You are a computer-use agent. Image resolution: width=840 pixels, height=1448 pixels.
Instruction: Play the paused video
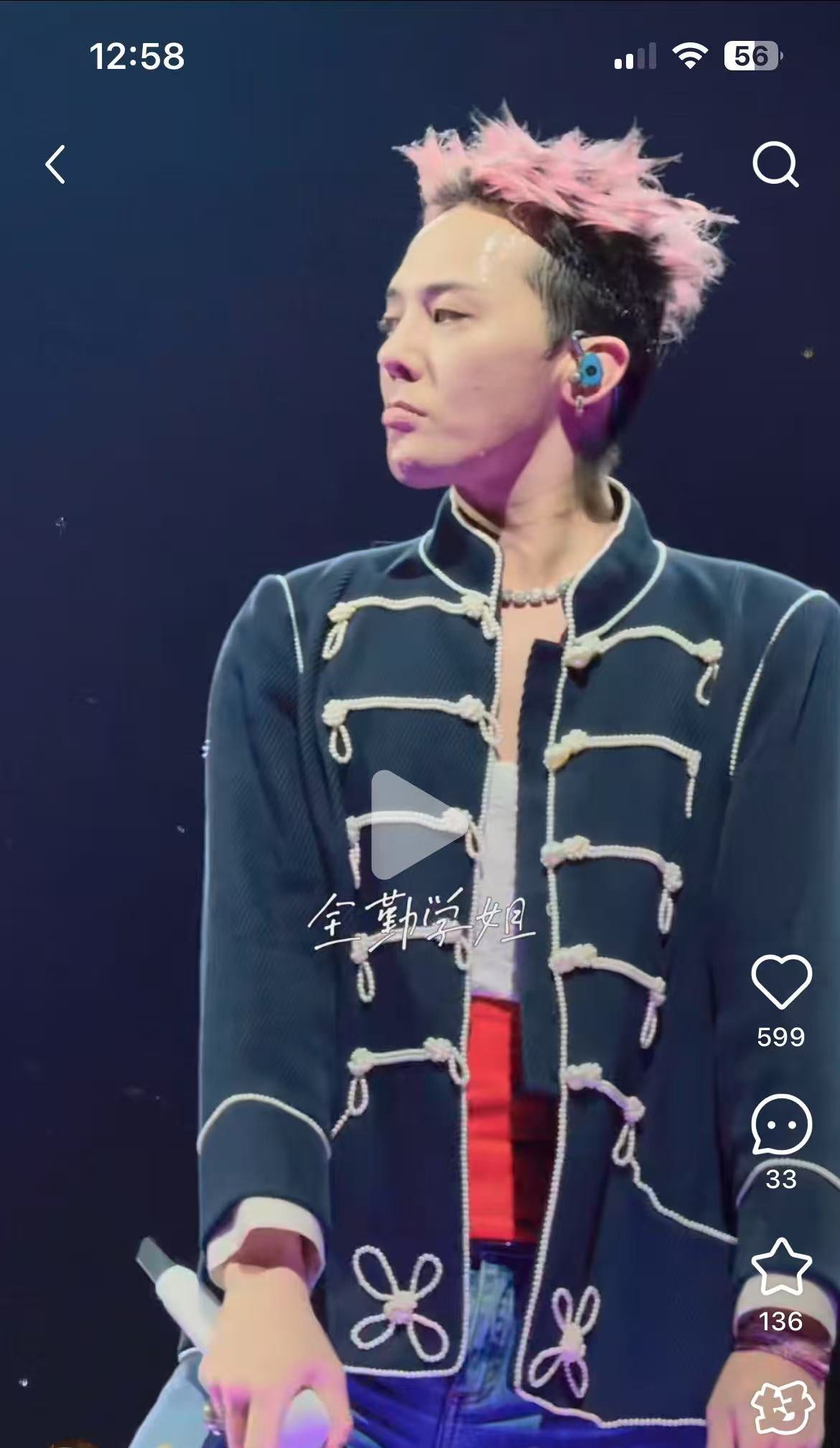click(414, 824)
